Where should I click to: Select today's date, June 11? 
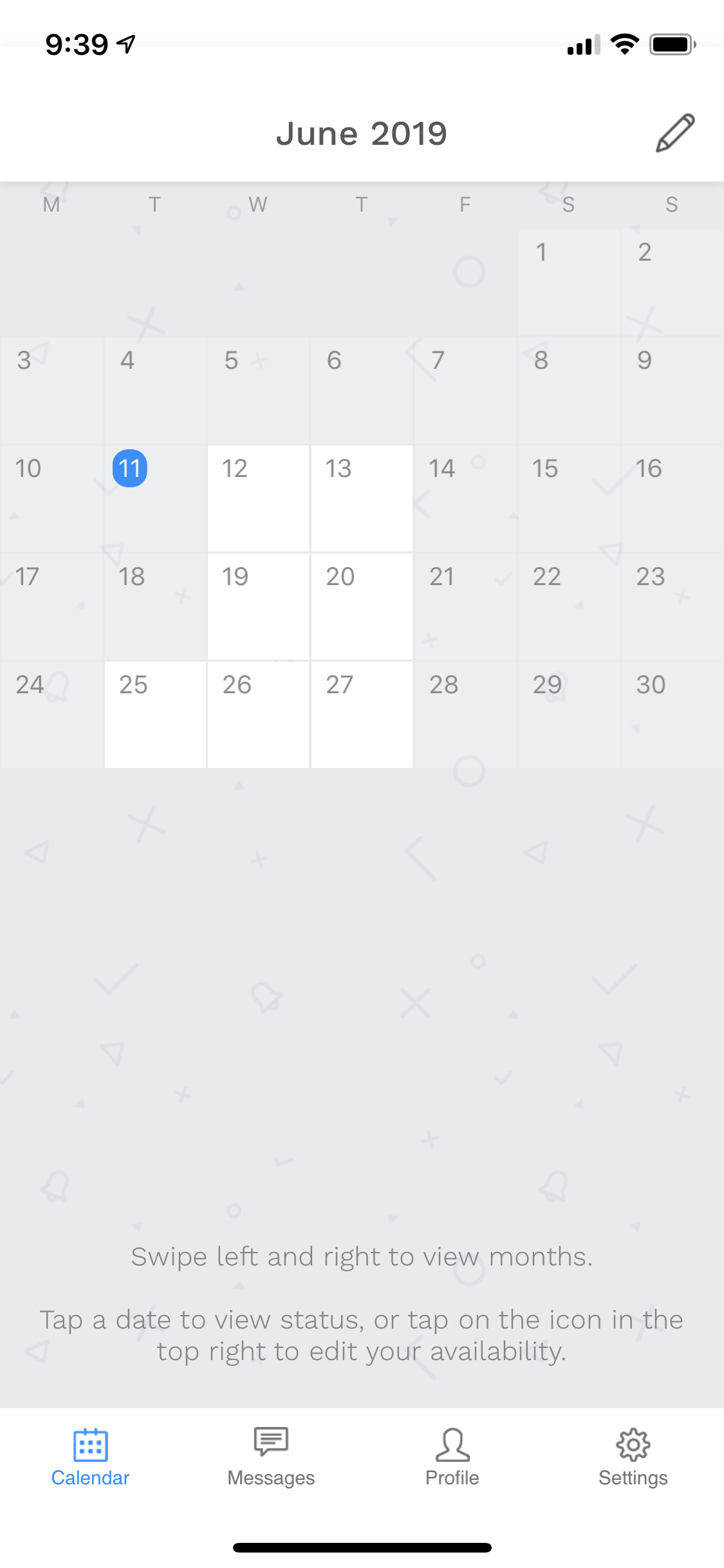pos(155,498)
